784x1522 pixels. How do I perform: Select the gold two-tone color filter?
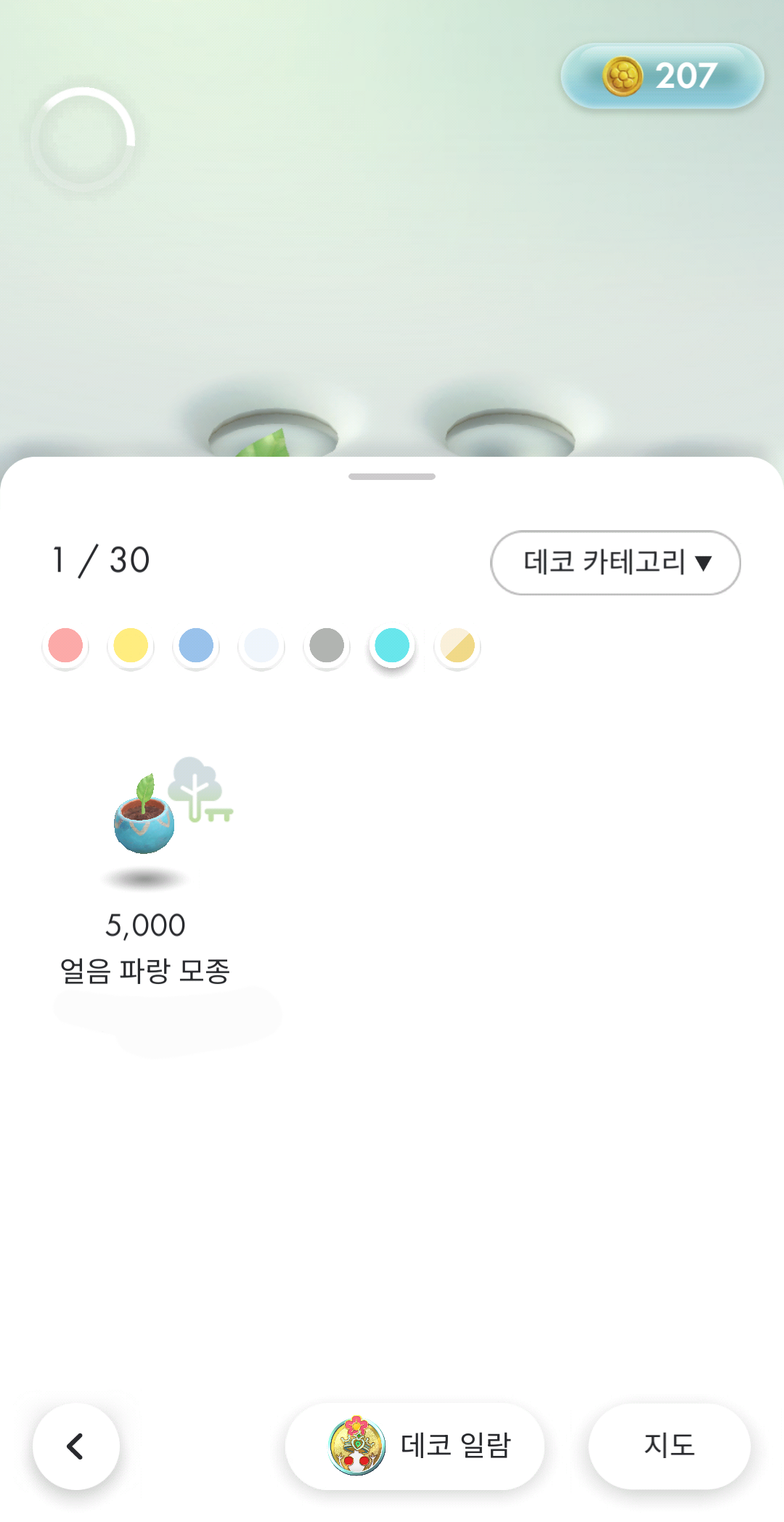[x=457, y=646]
